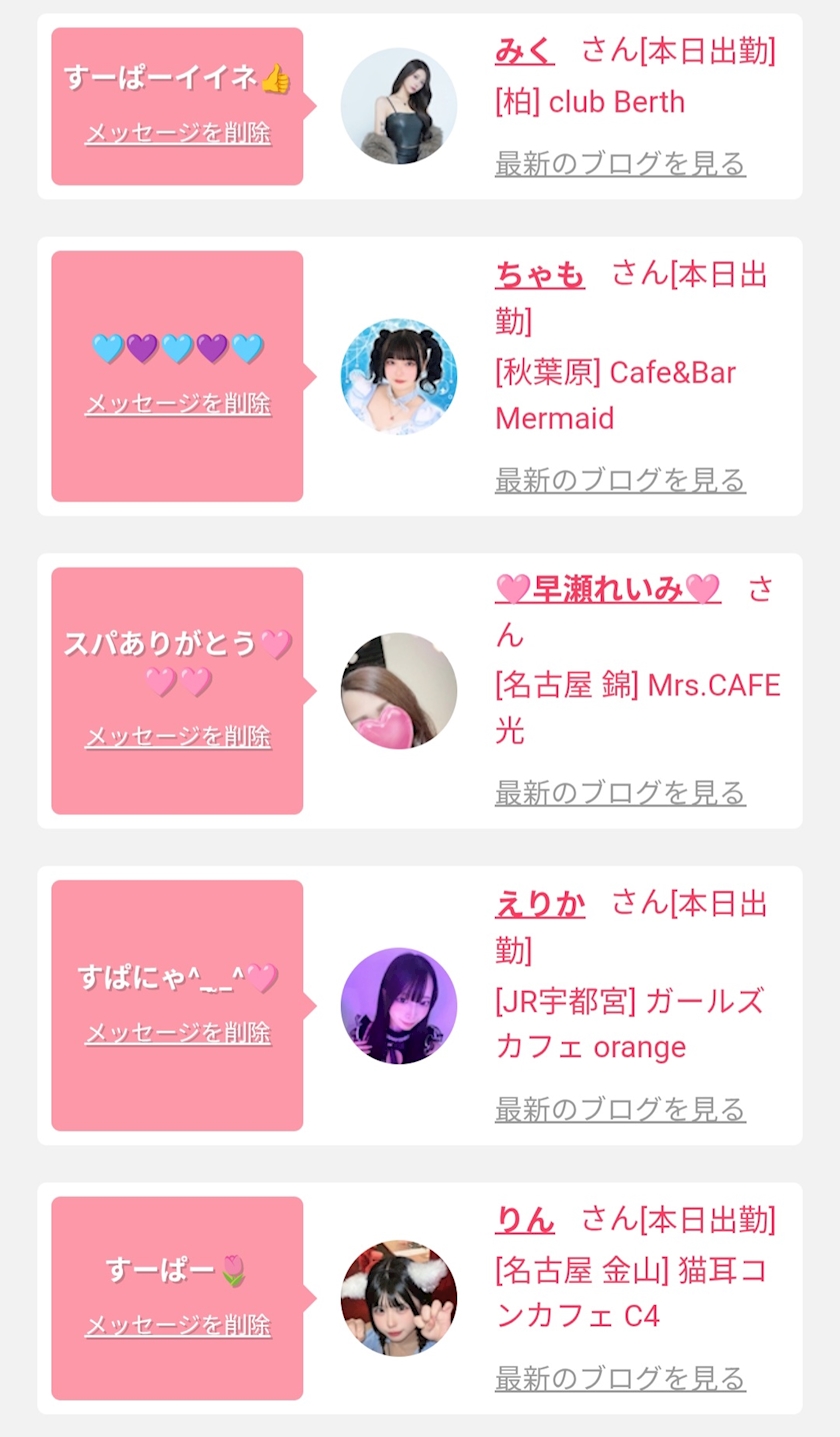Viewport: 840px width, 1437px height.
Task: Tap みく's profile photo
Action: (x=399, y=106)
